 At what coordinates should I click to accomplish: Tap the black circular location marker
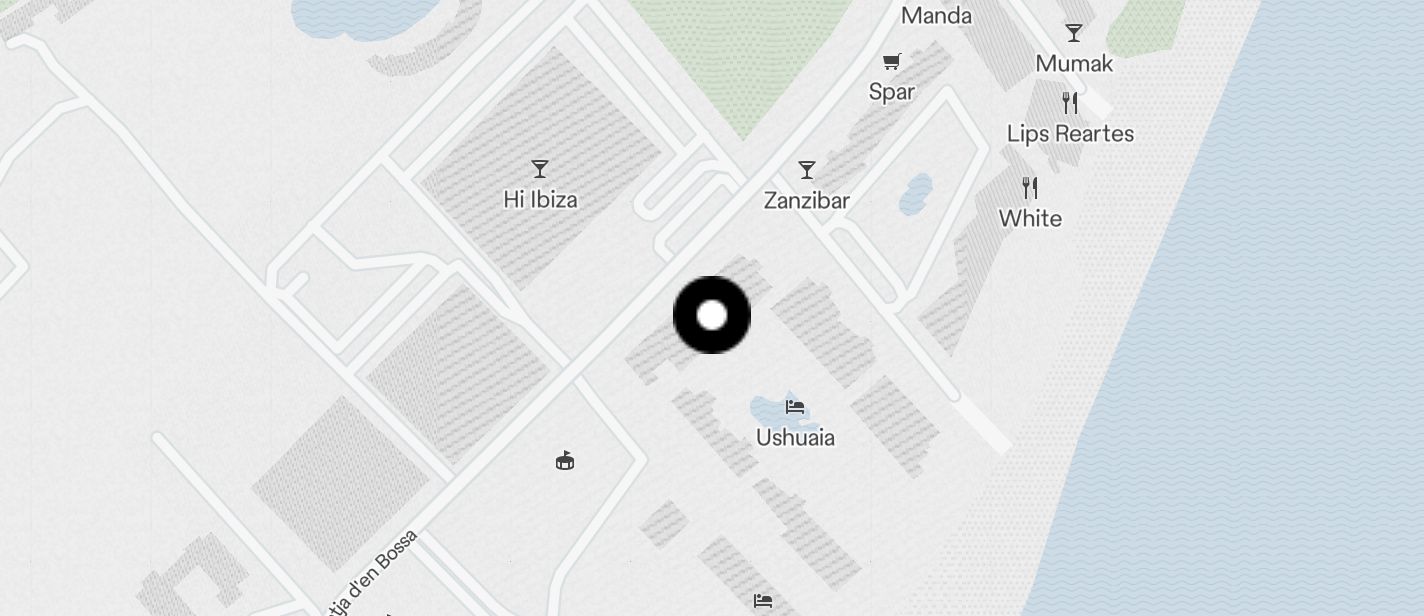[x=712, y=315]
